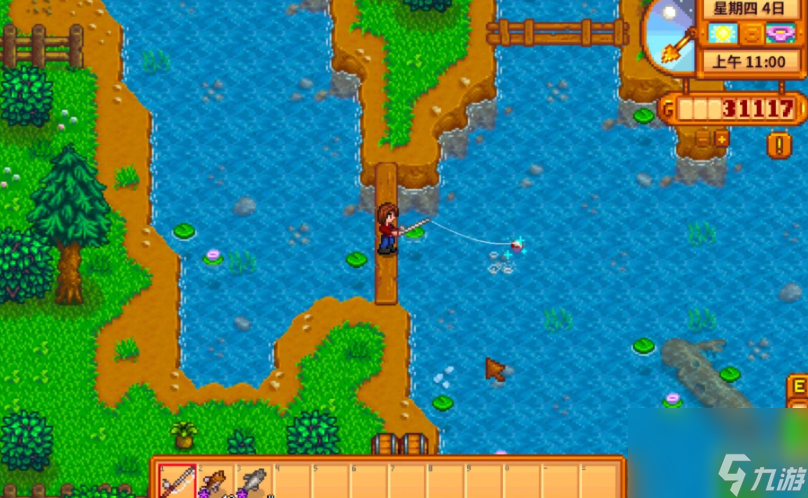
Task: Open the journal exclamation mark icon
Action: click(x=780, y=145)
